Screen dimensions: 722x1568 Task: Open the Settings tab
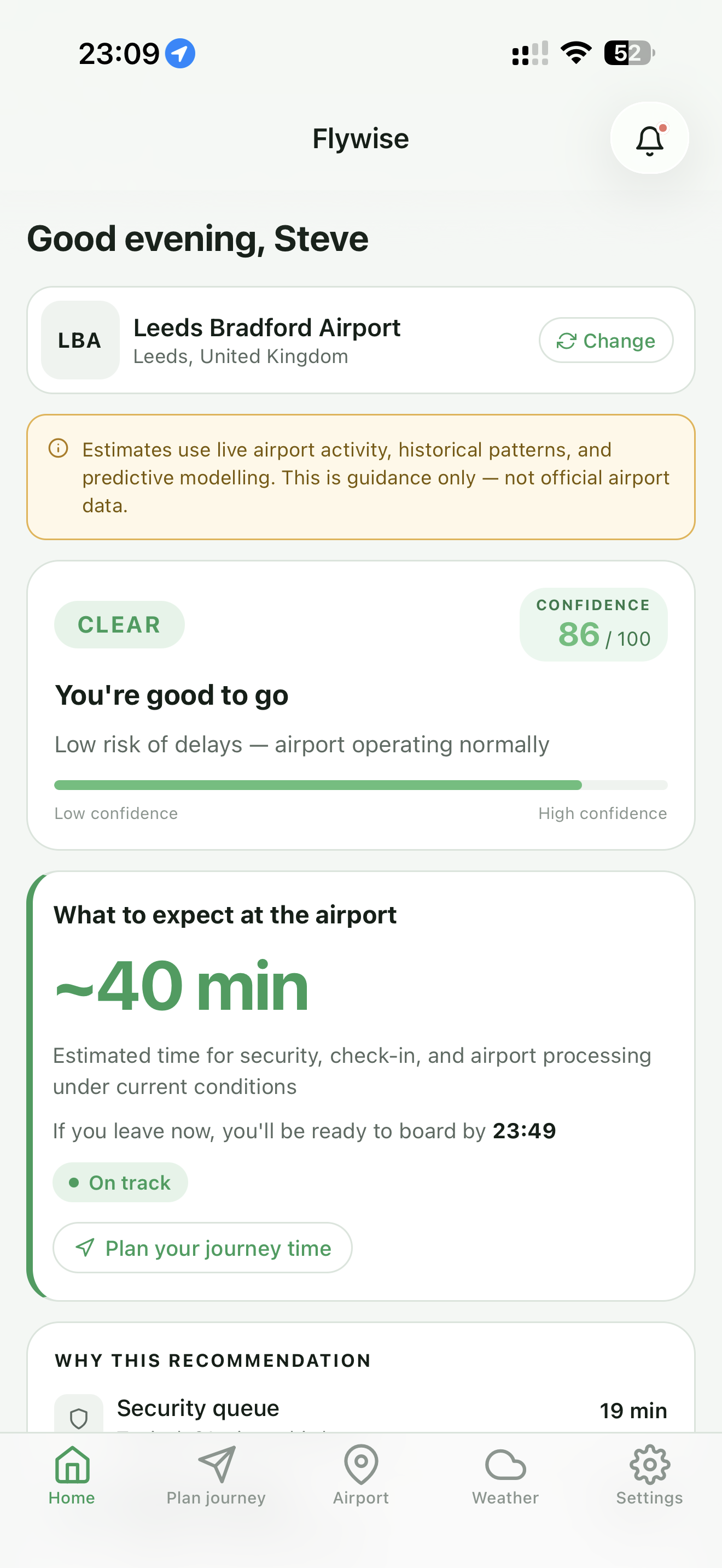coord(649,1476)
